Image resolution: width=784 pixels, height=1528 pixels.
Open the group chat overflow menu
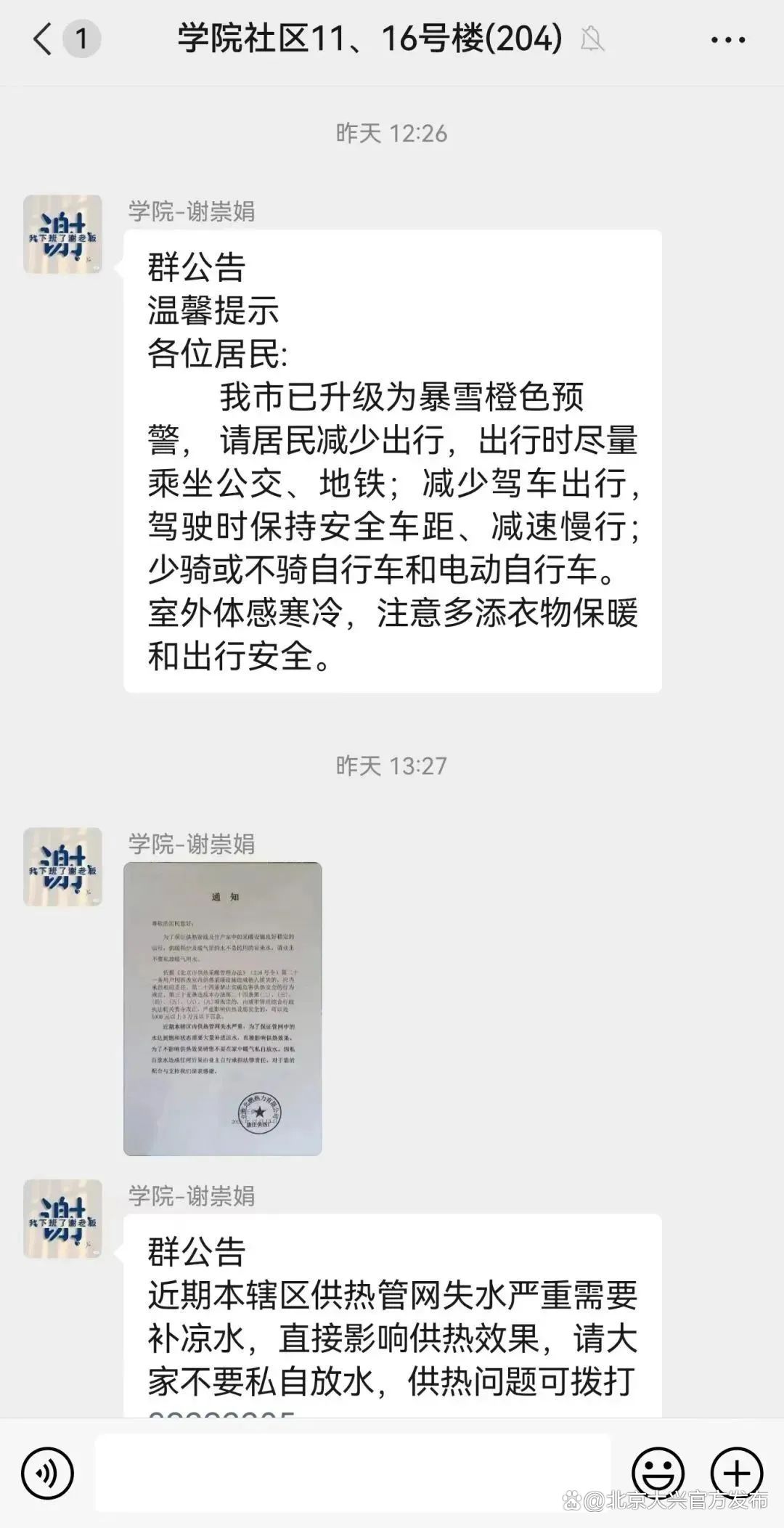[x=727, y=40]
